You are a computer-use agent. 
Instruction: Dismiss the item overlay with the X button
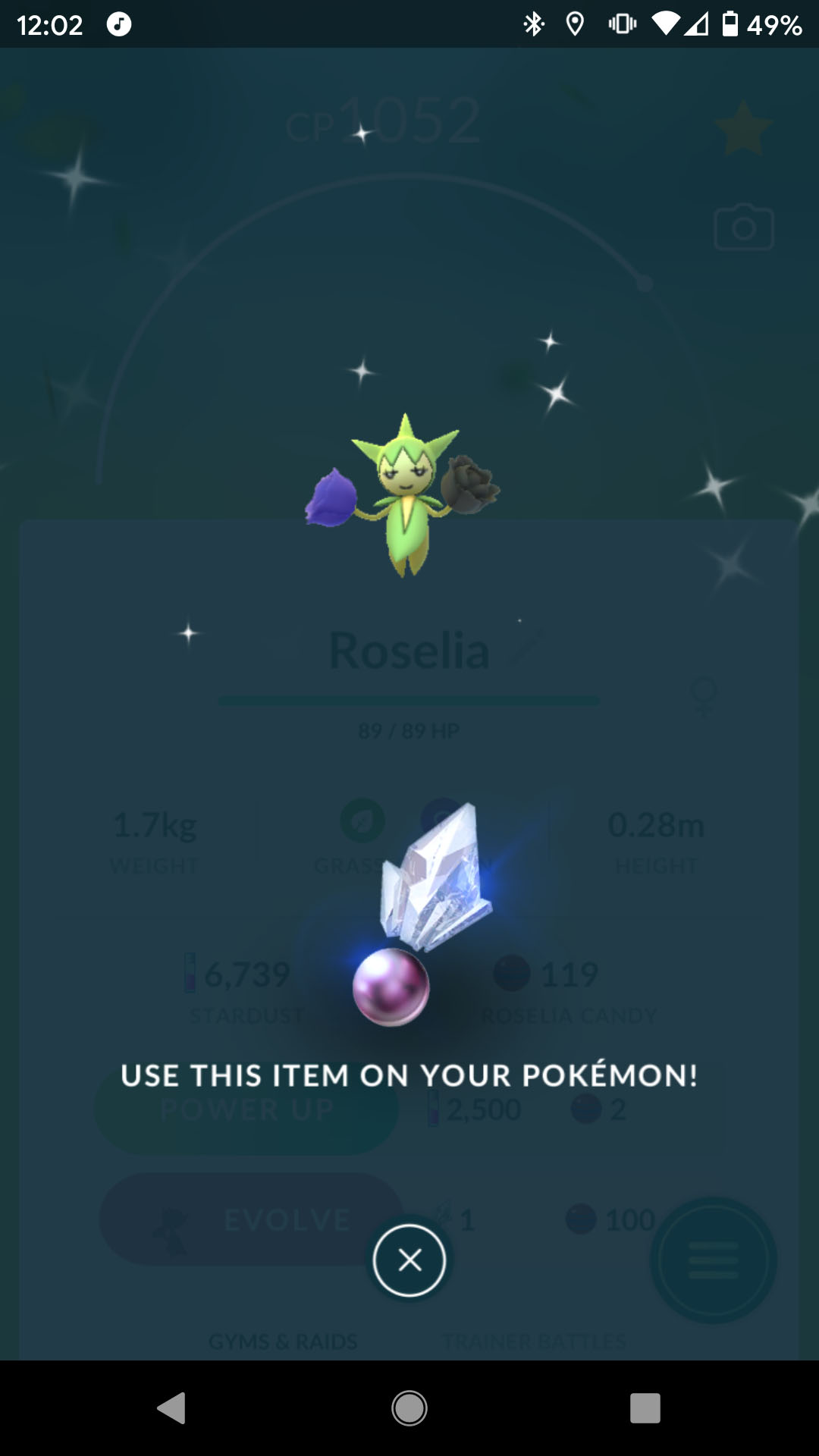(409, 1260)
